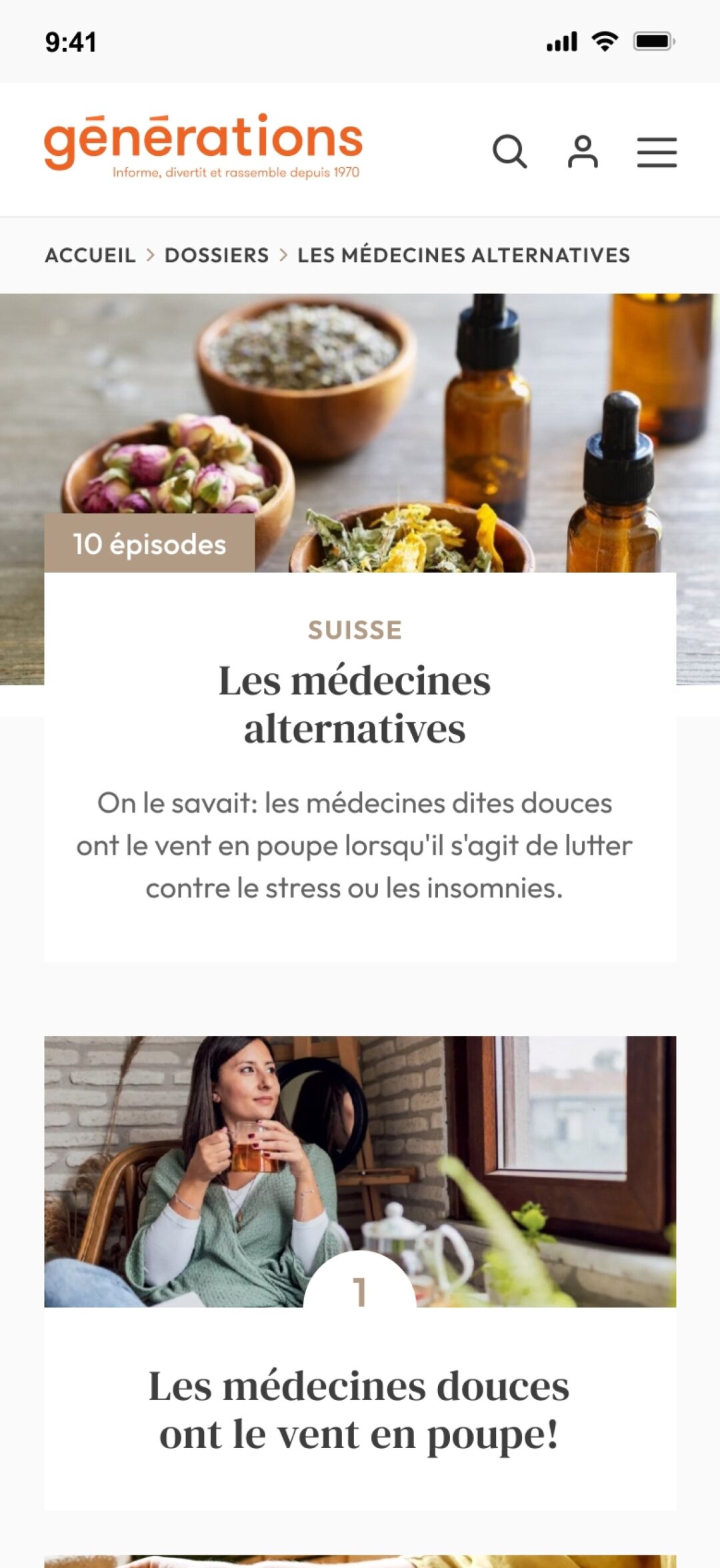Open episode 1 about médecines douces

coord(359,1409)
